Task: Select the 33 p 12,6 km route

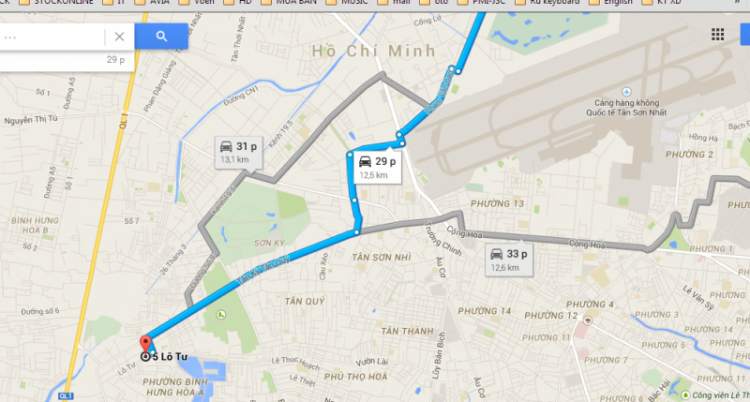Action: tap(505, 260)
